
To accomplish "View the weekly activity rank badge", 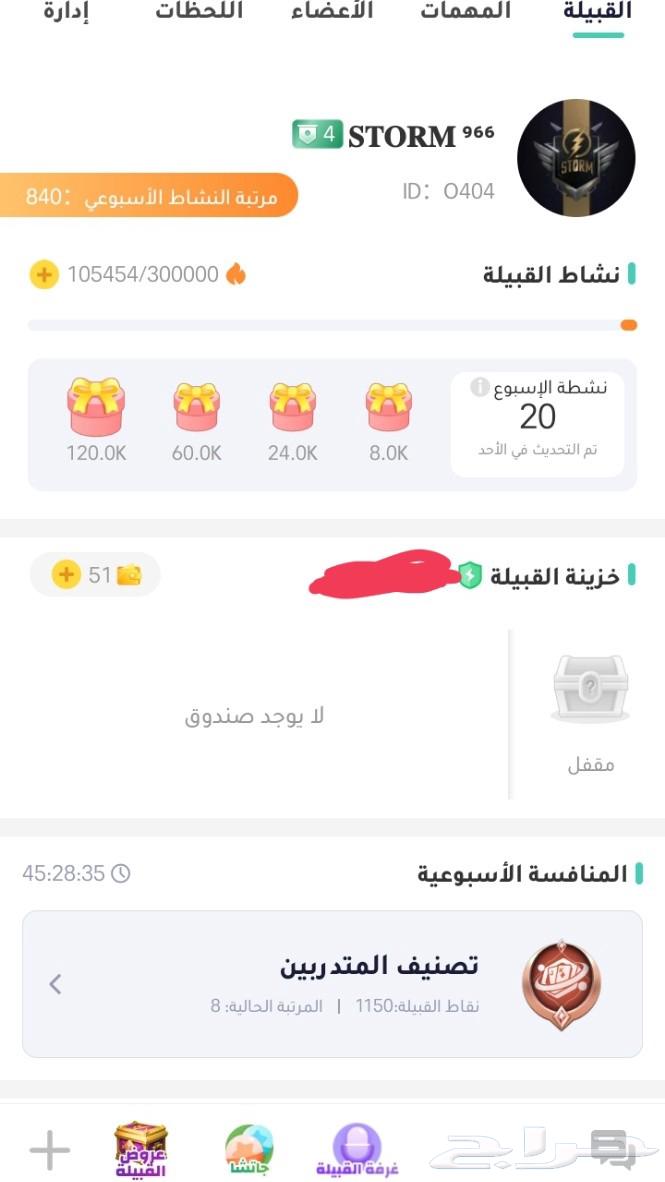I will tap(149, 196).
